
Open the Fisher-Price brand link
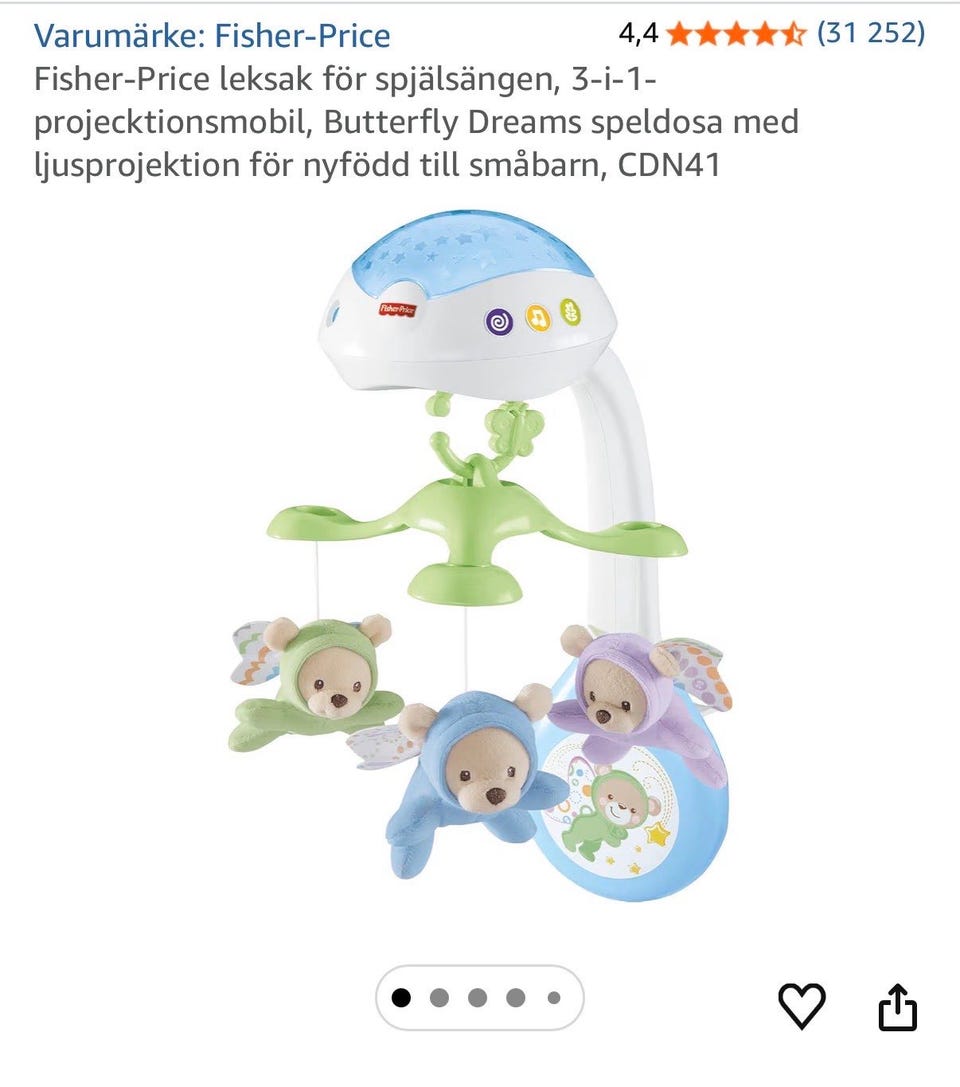pyautogui.click(x=212, y=36)
